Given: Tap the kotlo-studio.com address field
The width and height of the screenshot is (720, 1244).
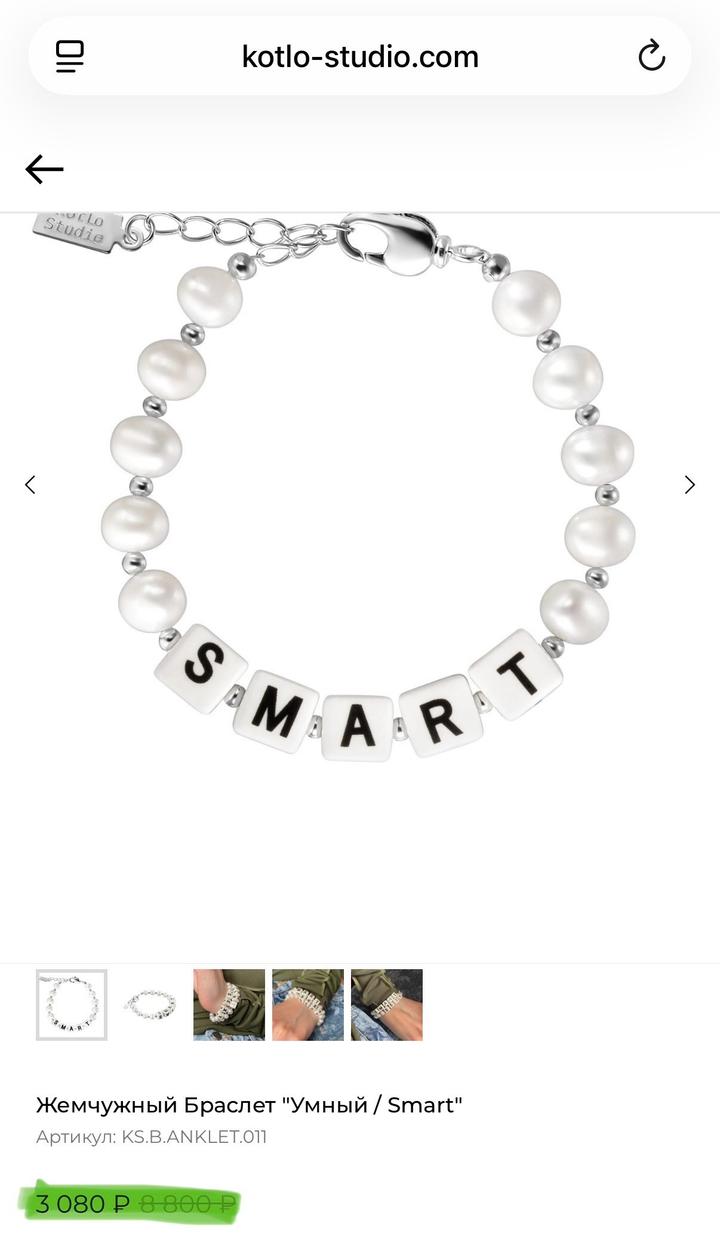Looking at the screenshot, I should (x=360, y=56).
